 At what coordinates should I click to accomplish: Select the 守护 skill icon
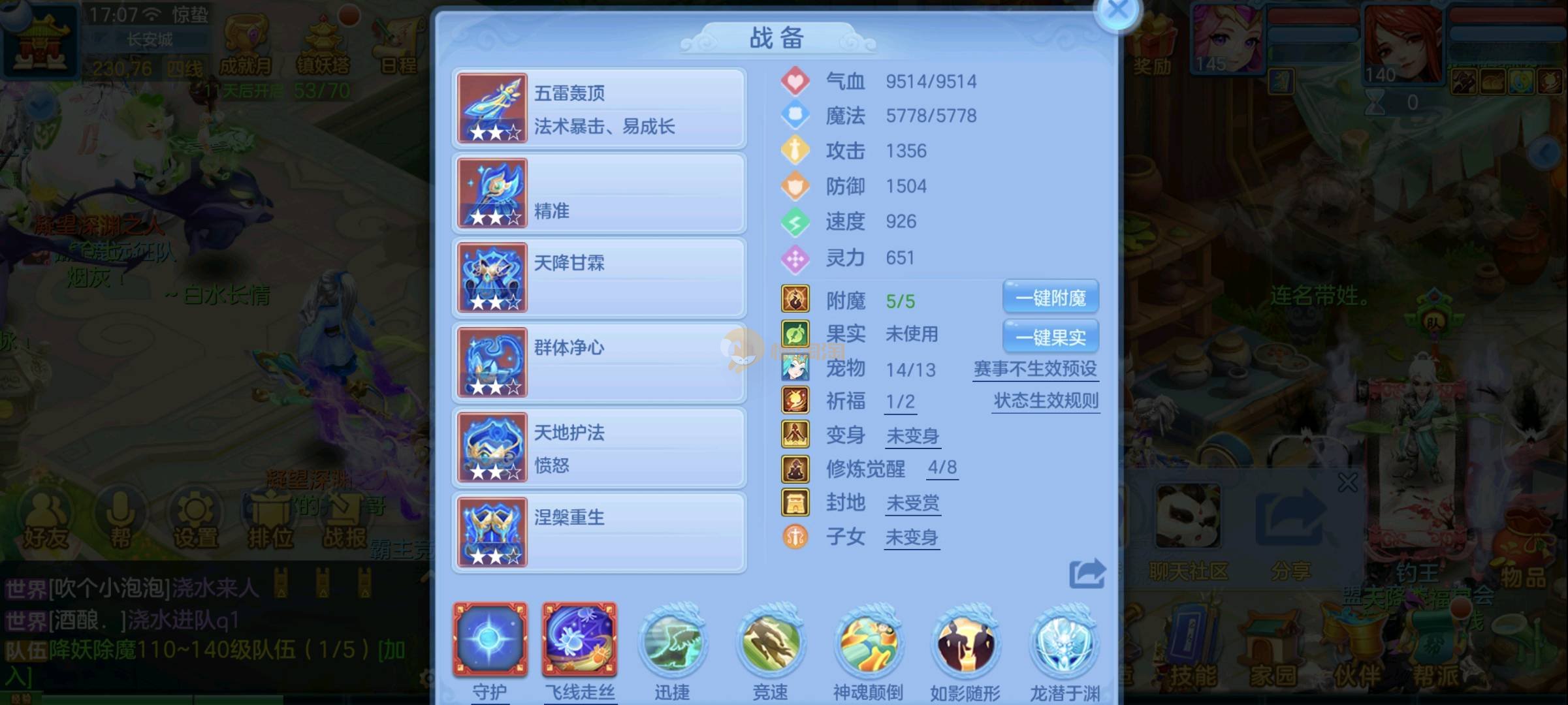click(x=490, y=640)
